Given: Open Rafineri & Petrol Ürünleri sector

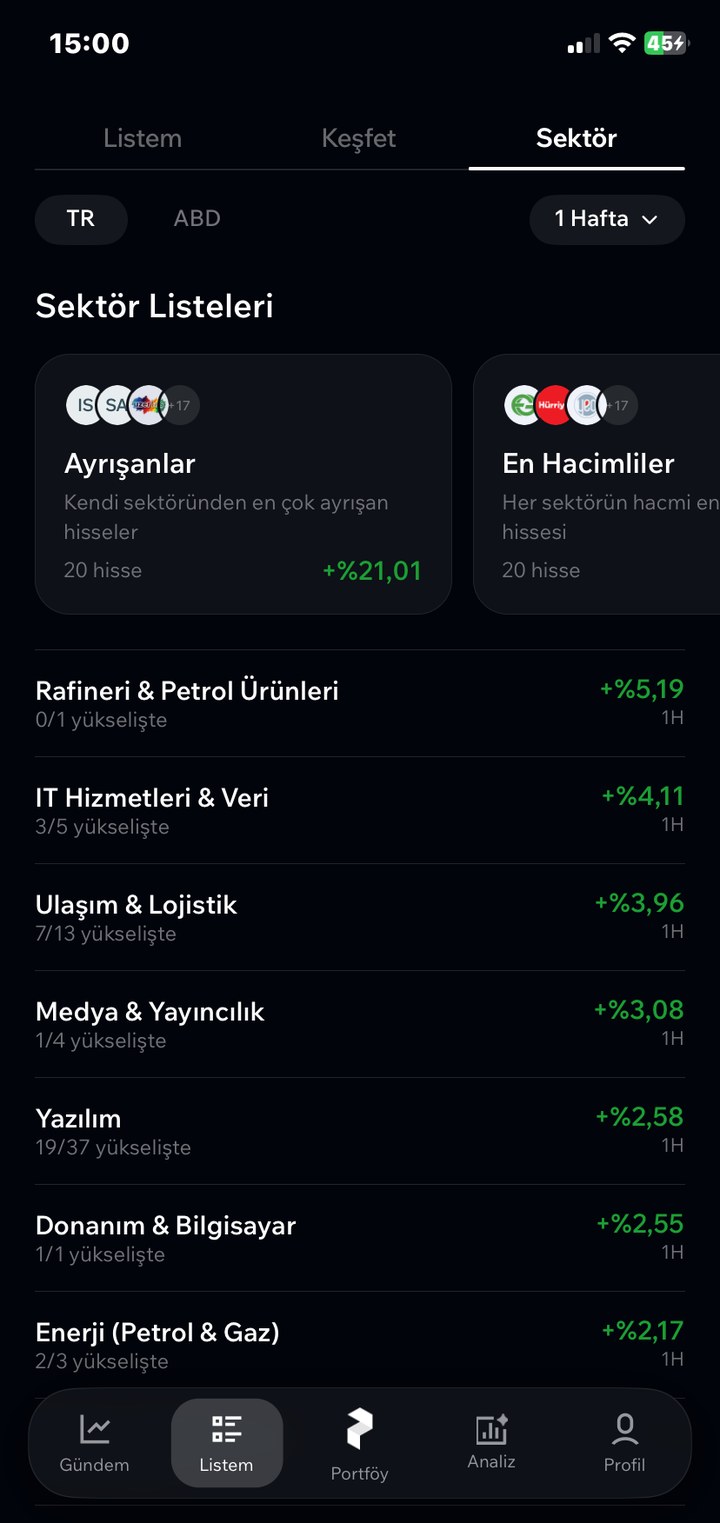Looking at the screenshot, I should [x=360, y=703].
